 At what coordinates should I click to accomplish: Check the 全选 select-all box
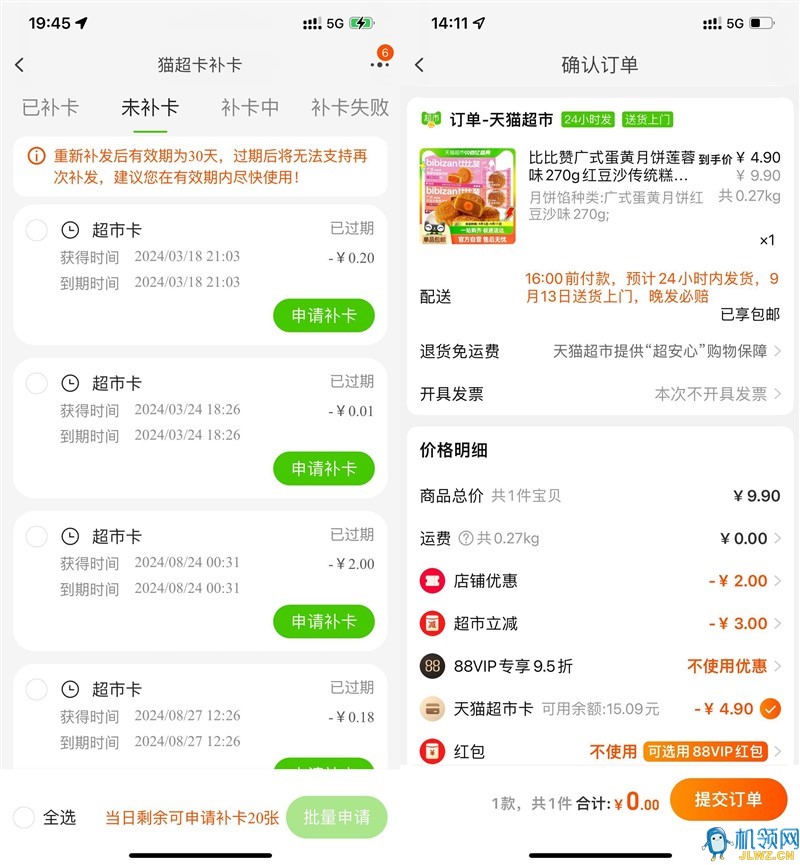(24, 817)
